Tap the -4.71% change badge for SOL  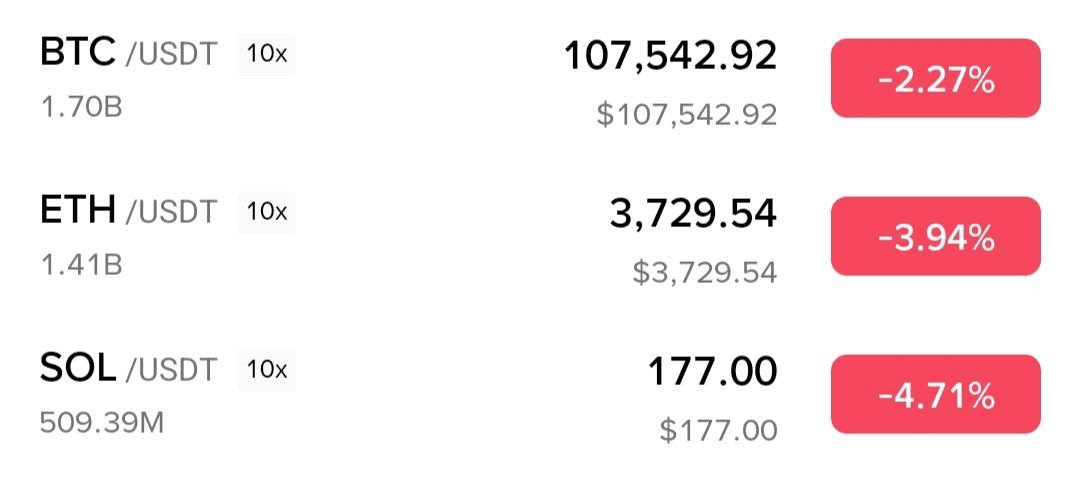(935, 395)
